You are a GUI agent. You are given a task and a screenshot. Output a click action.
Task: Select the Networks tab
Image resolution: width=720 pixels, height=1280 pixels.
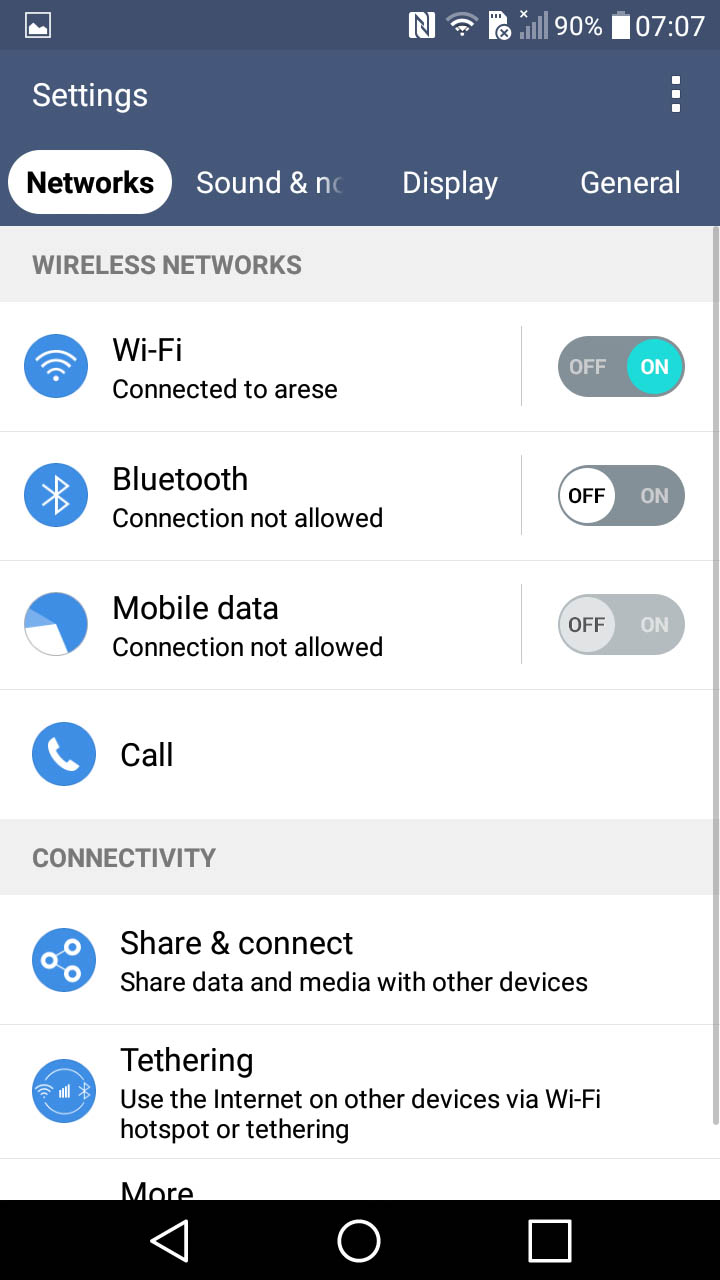click(x=90, y=183)
